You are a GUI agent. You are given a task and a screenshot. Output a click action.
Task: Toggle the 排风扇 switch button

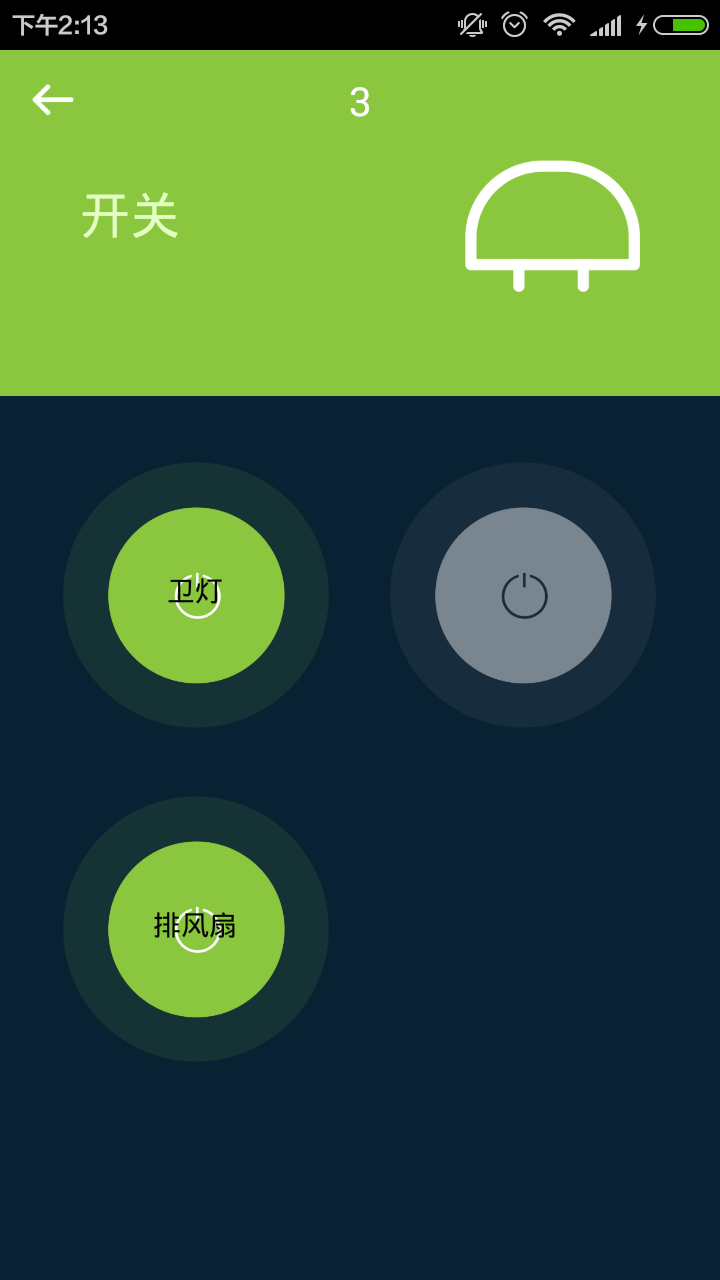[196, 929]
